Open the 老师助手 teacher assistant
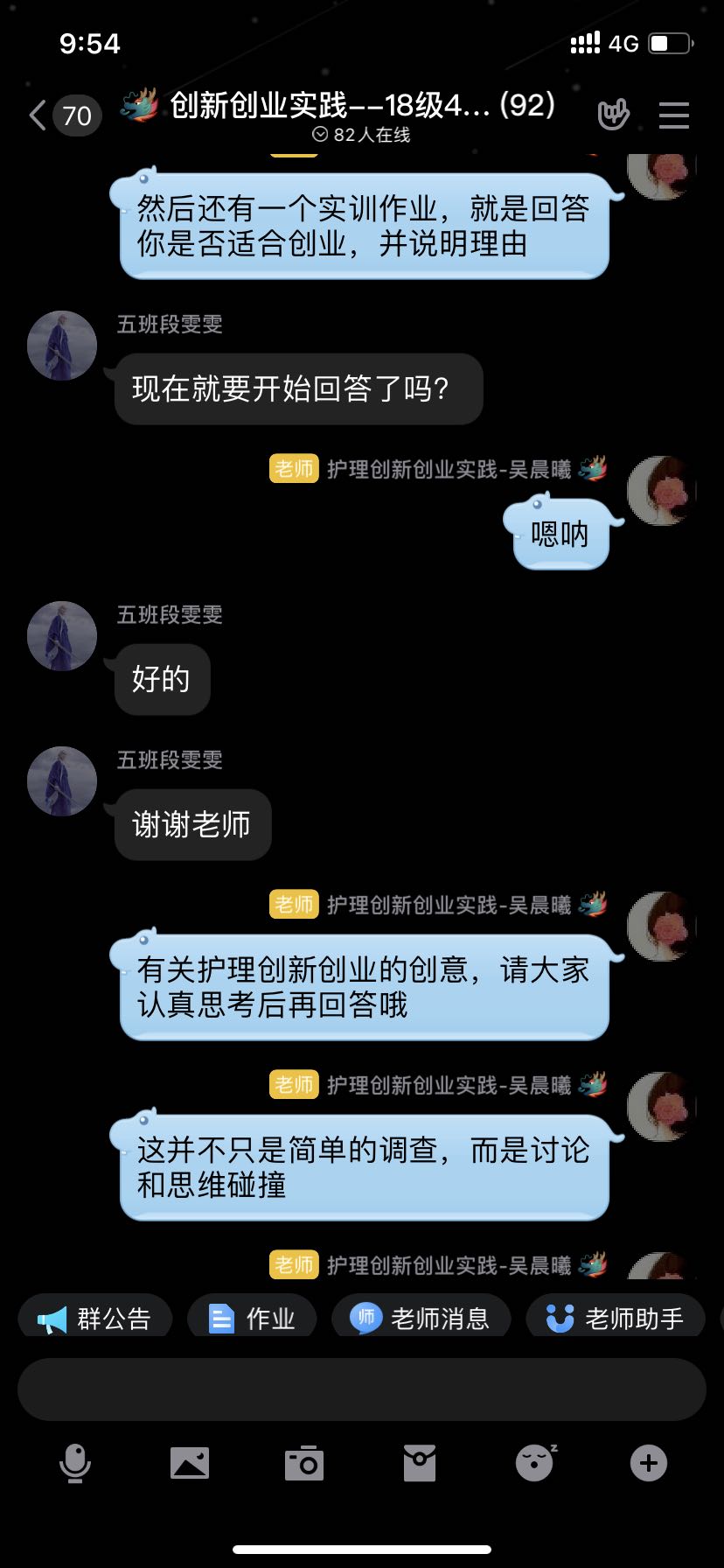Image resolution: width=724 pixels, height=1568 pixels. (x=614, y=1316)
